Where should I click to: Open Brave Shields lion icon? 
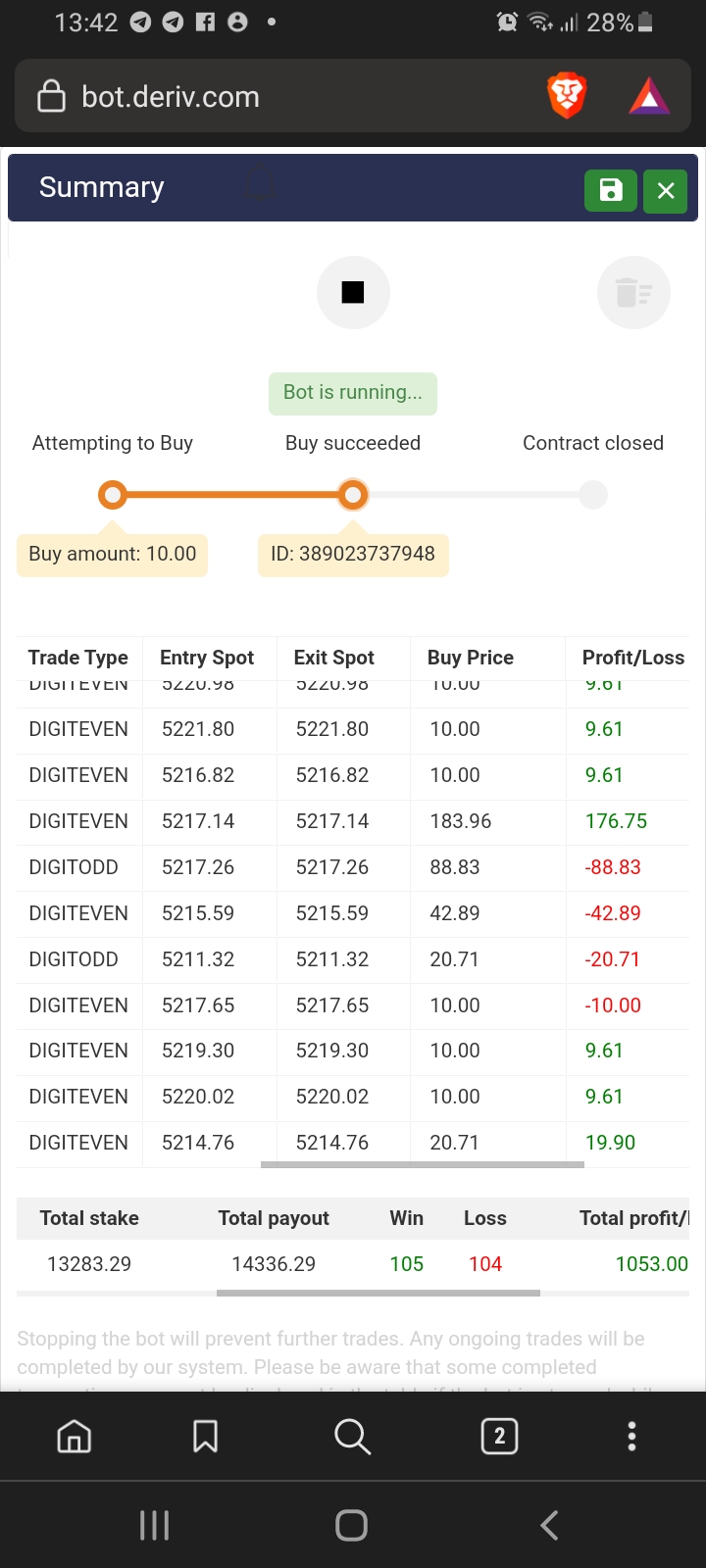[566, 96]
